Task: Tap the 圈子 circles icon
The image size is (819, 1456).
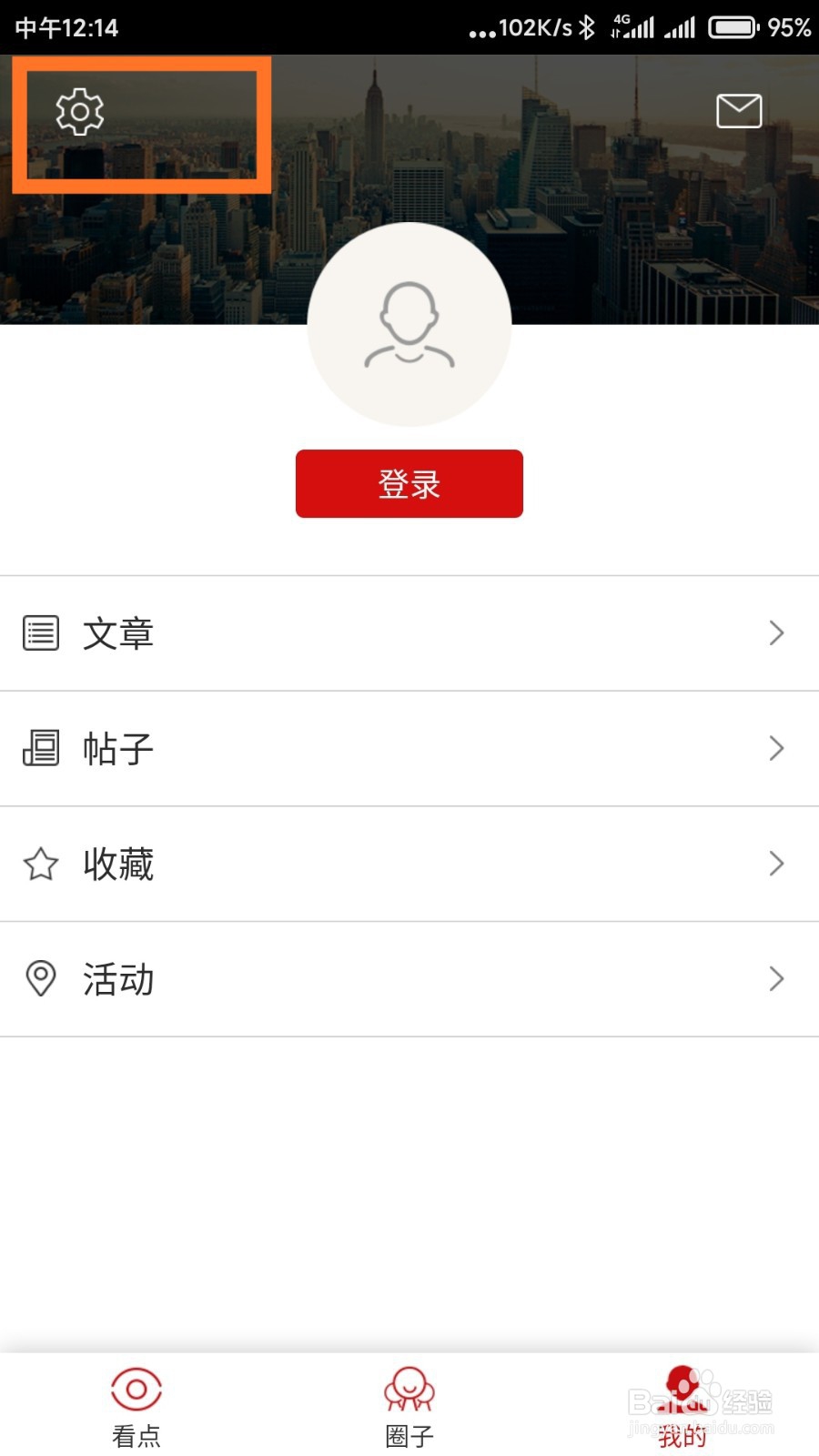Action: coord(409,1390)
